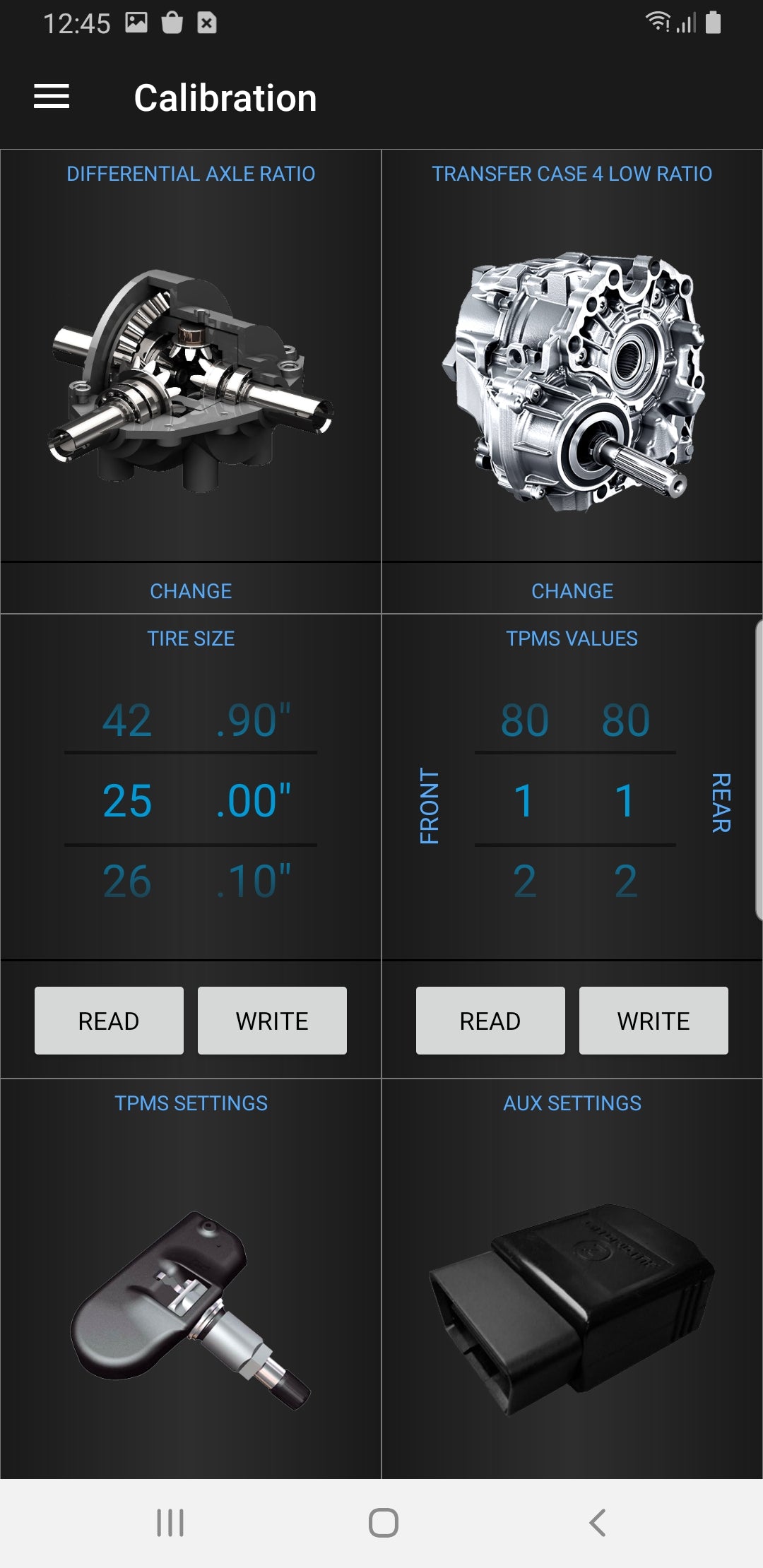The height and width of the screenshot is (1568, 763).
Task: Select 80 in the rear TPMS picker
Action: click(x=625, y=720)
